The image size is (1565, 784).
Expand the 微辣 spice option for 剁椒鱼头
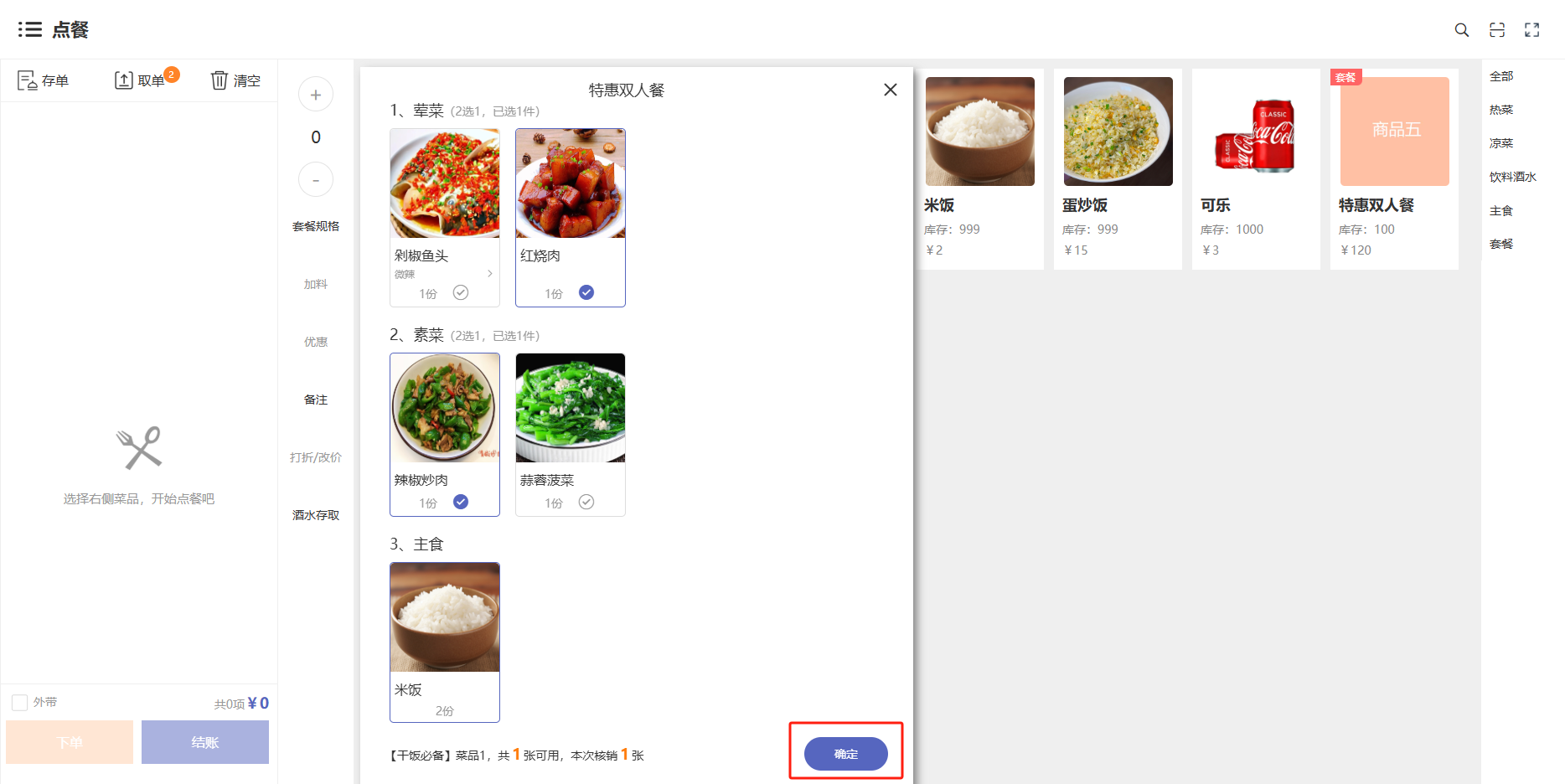click(490, 274)
